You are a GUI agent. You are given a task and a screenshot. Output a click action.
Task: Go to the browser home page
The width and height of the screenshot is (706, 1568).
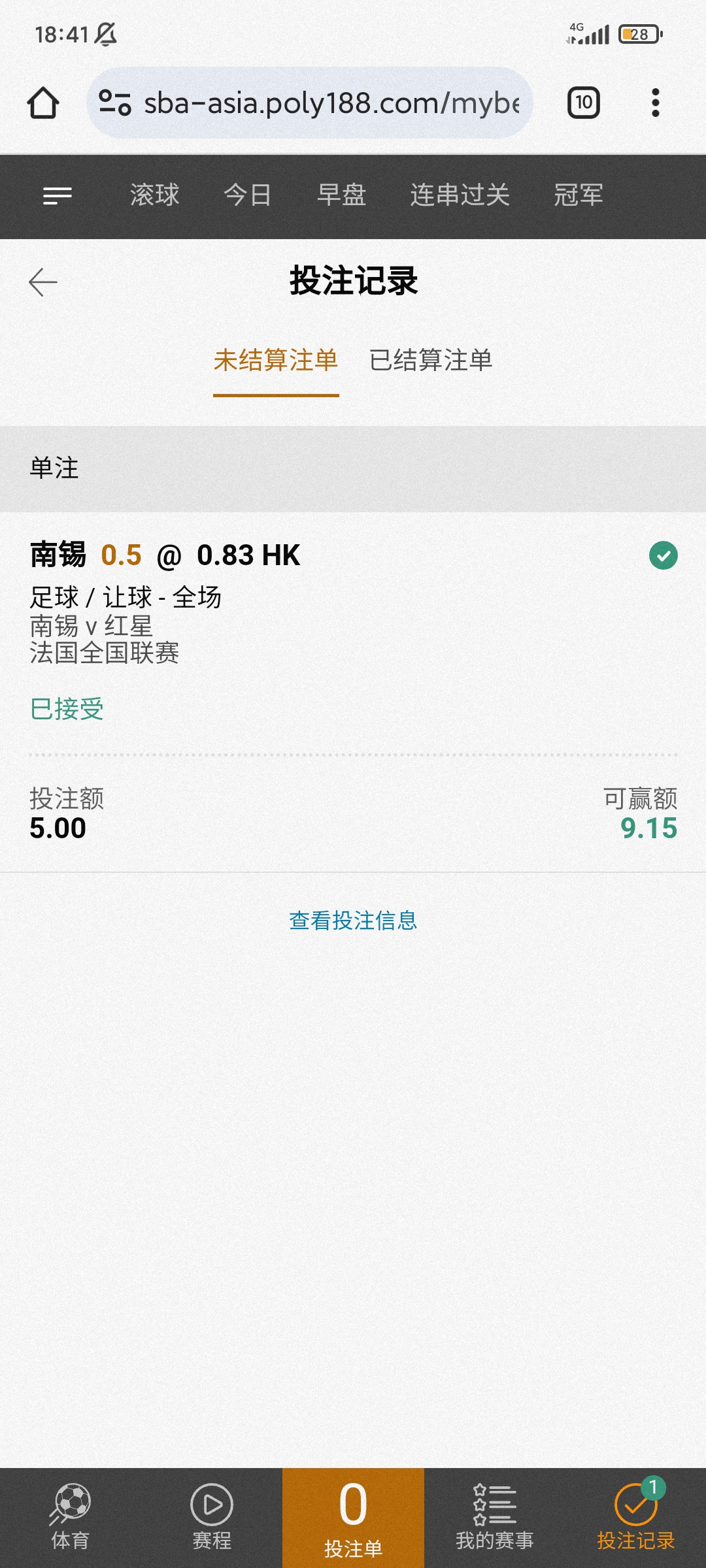[x=43, y=103]
